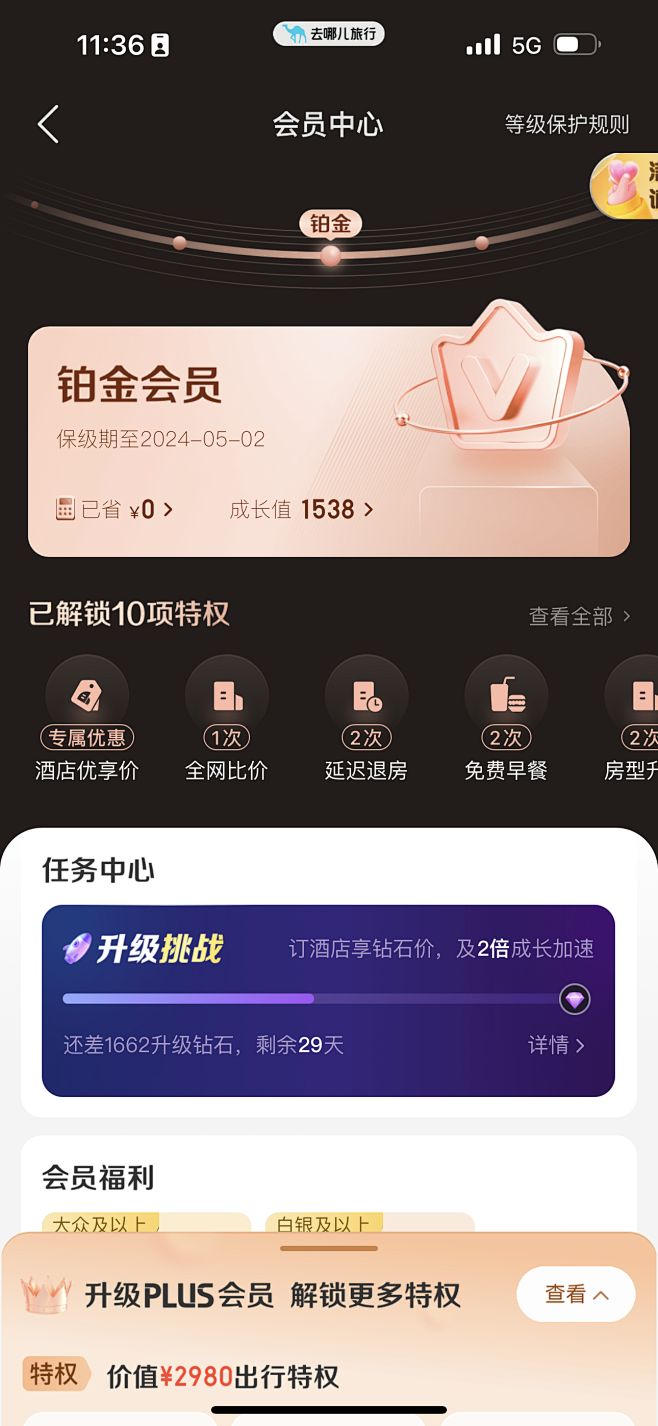Tap 查看 on the PLUS会员 upgrade banner
Viewport: 658px width, 1426px height.
point(576,1294)
